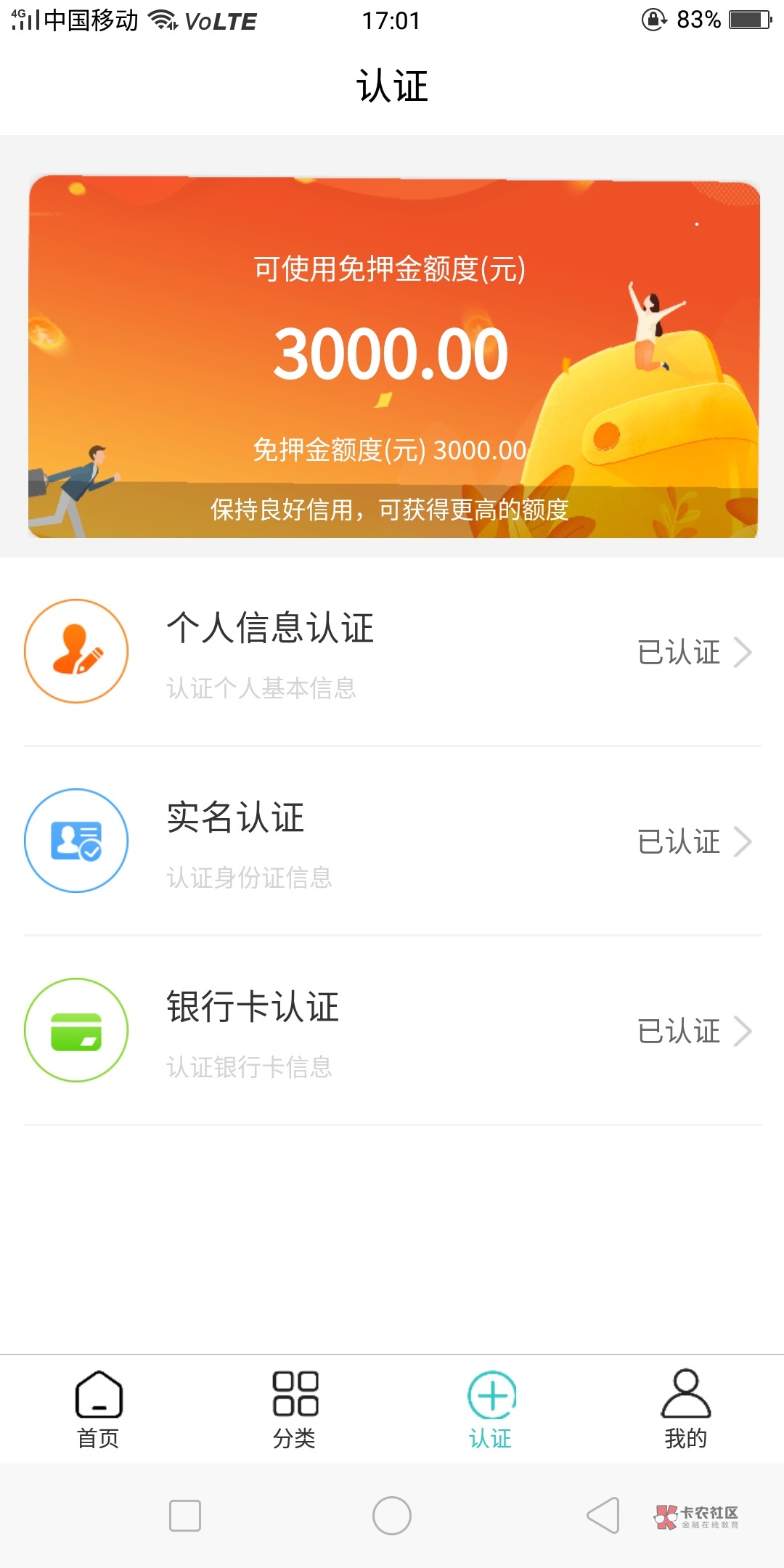Switch to the 分类 tab
Viewport: 784px width, 1568px height.
(295, 1410)
